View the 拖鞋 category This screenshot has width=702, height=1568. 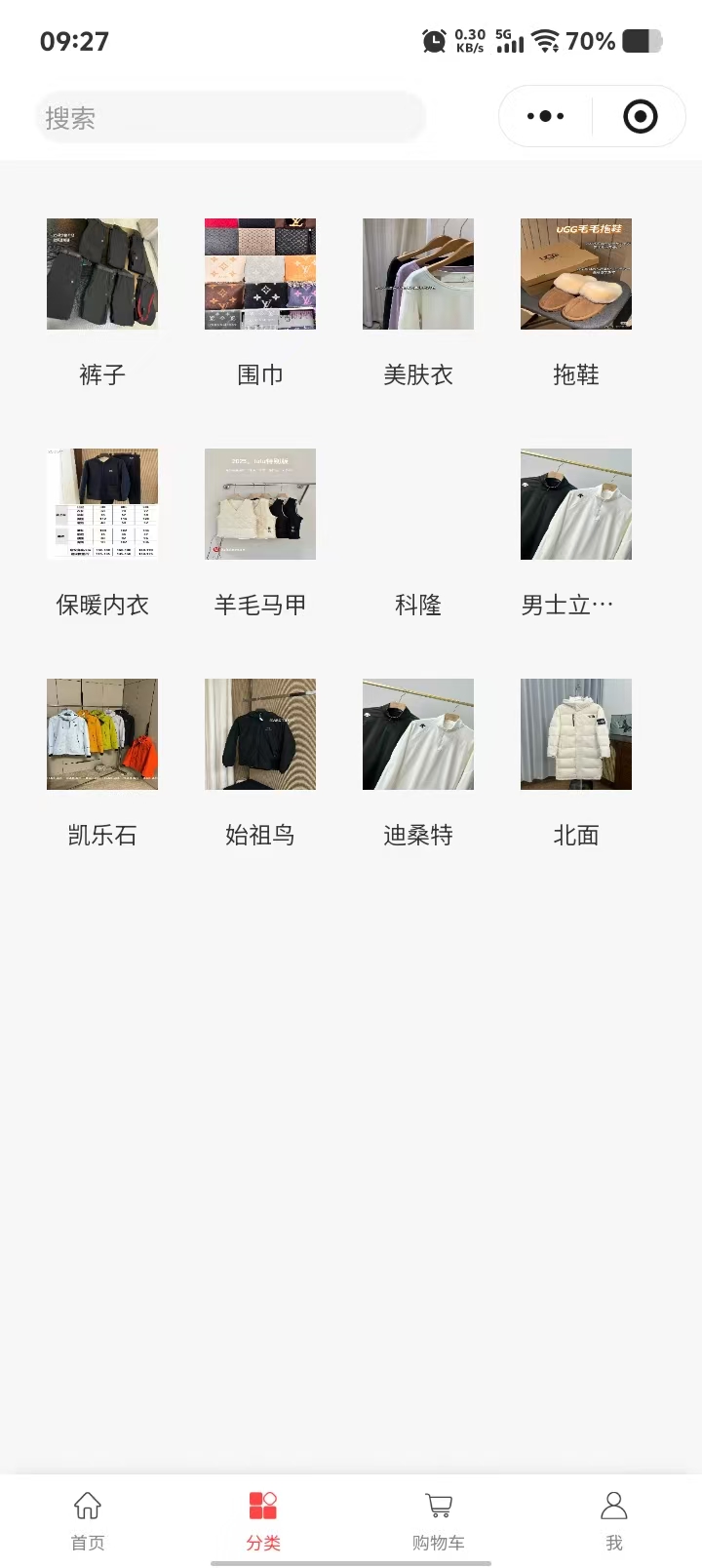[x=576, y=274]
